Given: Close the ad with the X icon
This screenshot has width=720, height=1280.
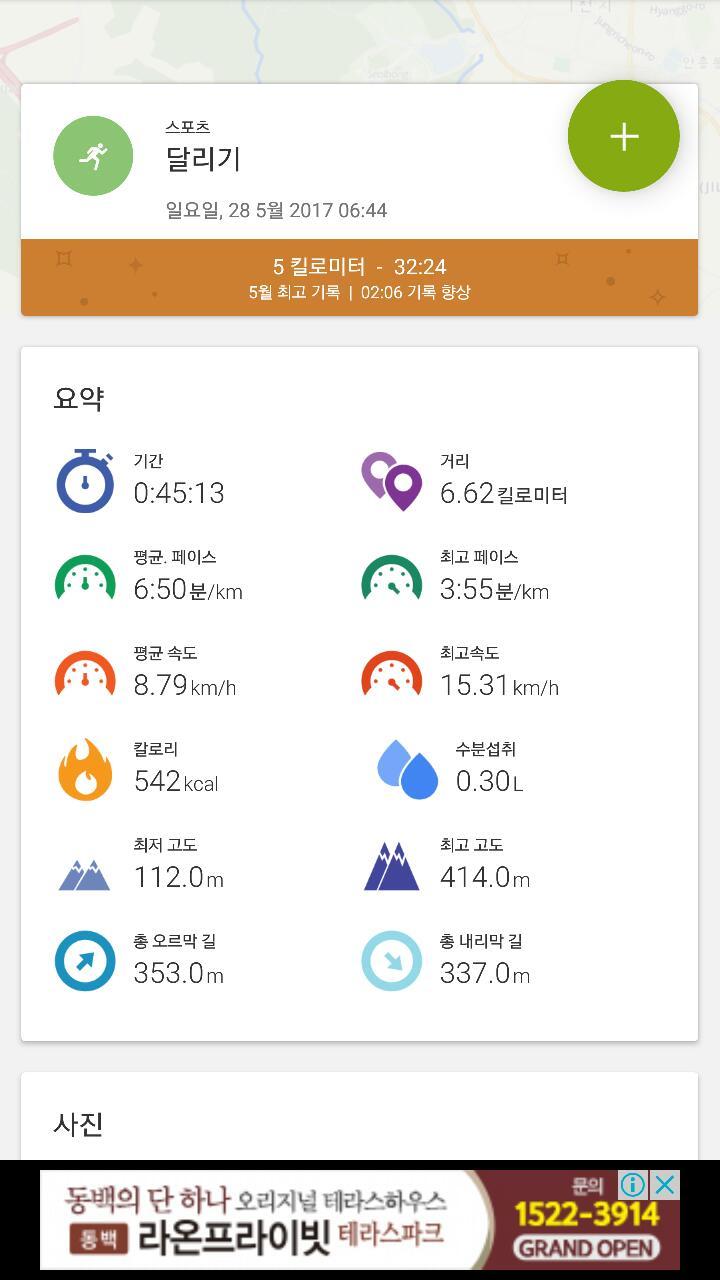Looking at the screenshot, I should tap(665, 1185).
